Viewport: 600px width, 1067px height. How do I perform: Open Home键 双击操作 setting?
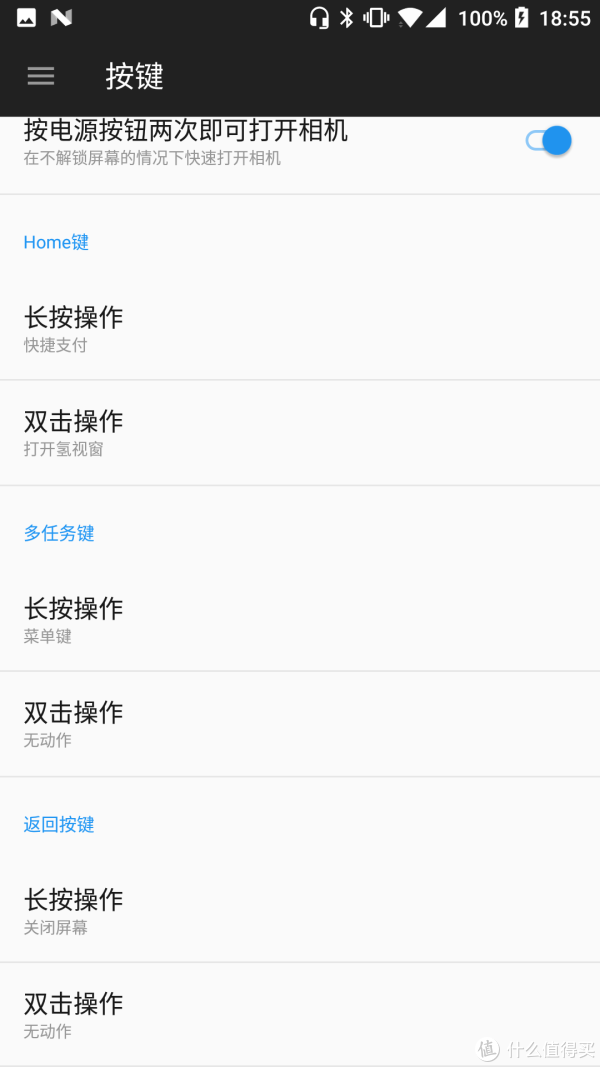[x=300, y=433]
